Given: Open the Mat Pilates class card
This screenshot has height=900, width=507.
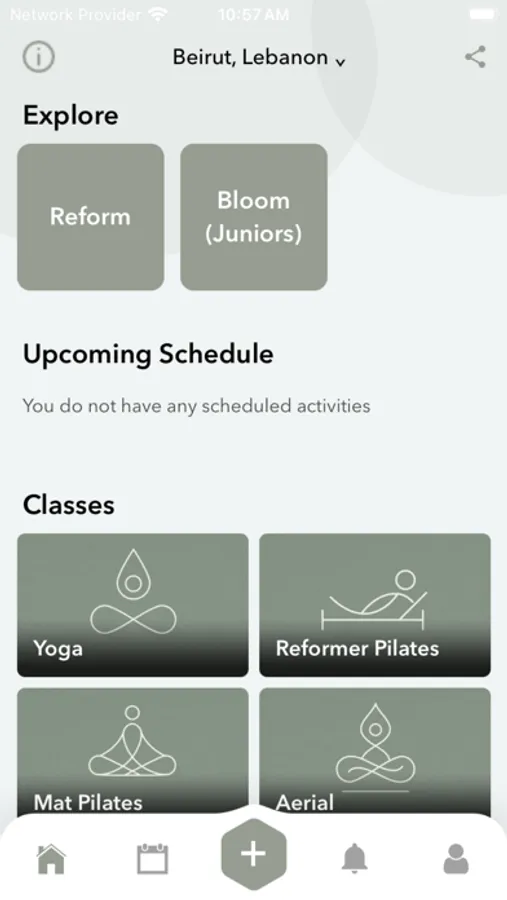Looking at the screenshot, I should click(133, 751).
